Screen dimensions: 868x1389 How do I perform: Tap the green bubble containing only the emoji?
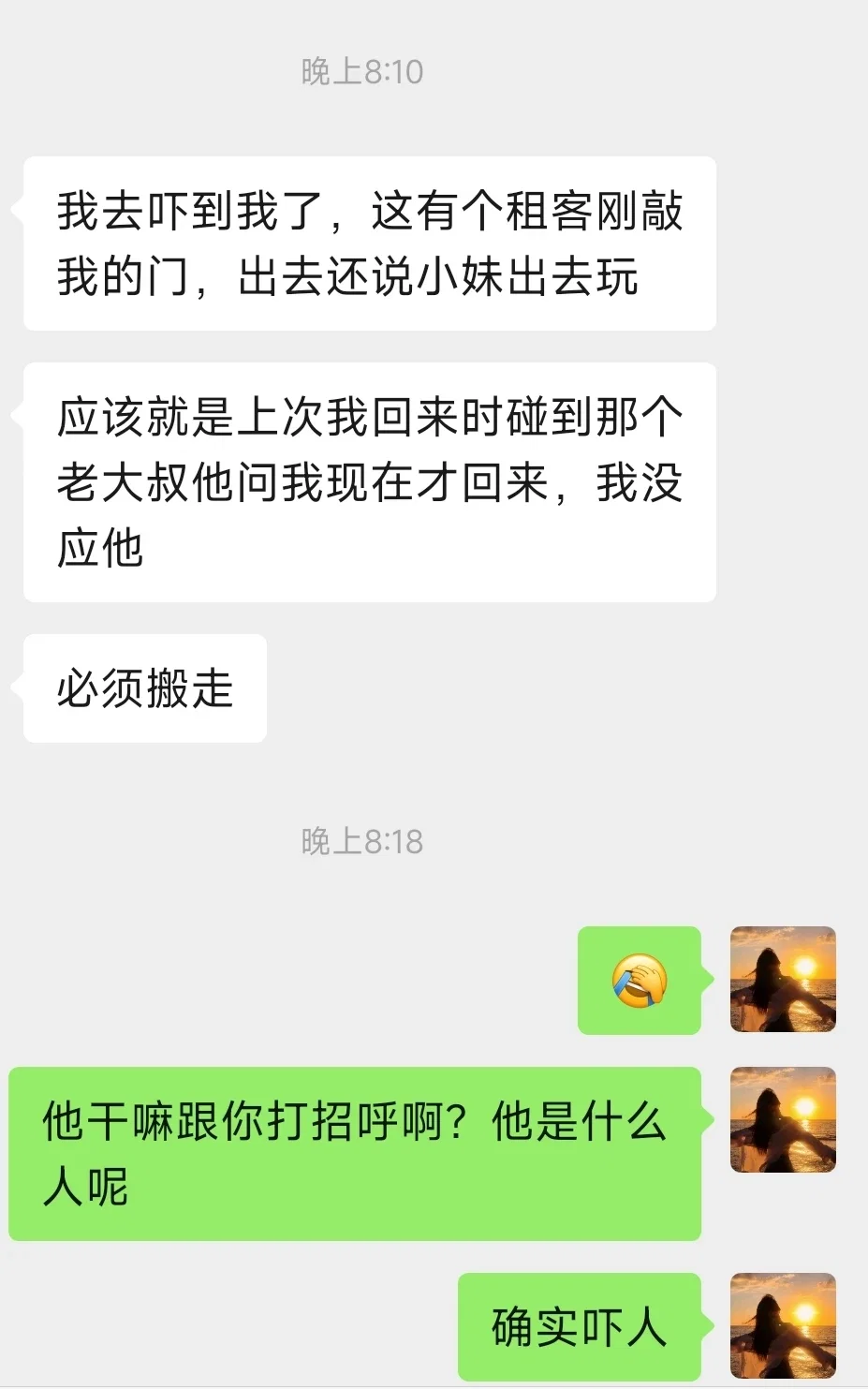[640, 981]
